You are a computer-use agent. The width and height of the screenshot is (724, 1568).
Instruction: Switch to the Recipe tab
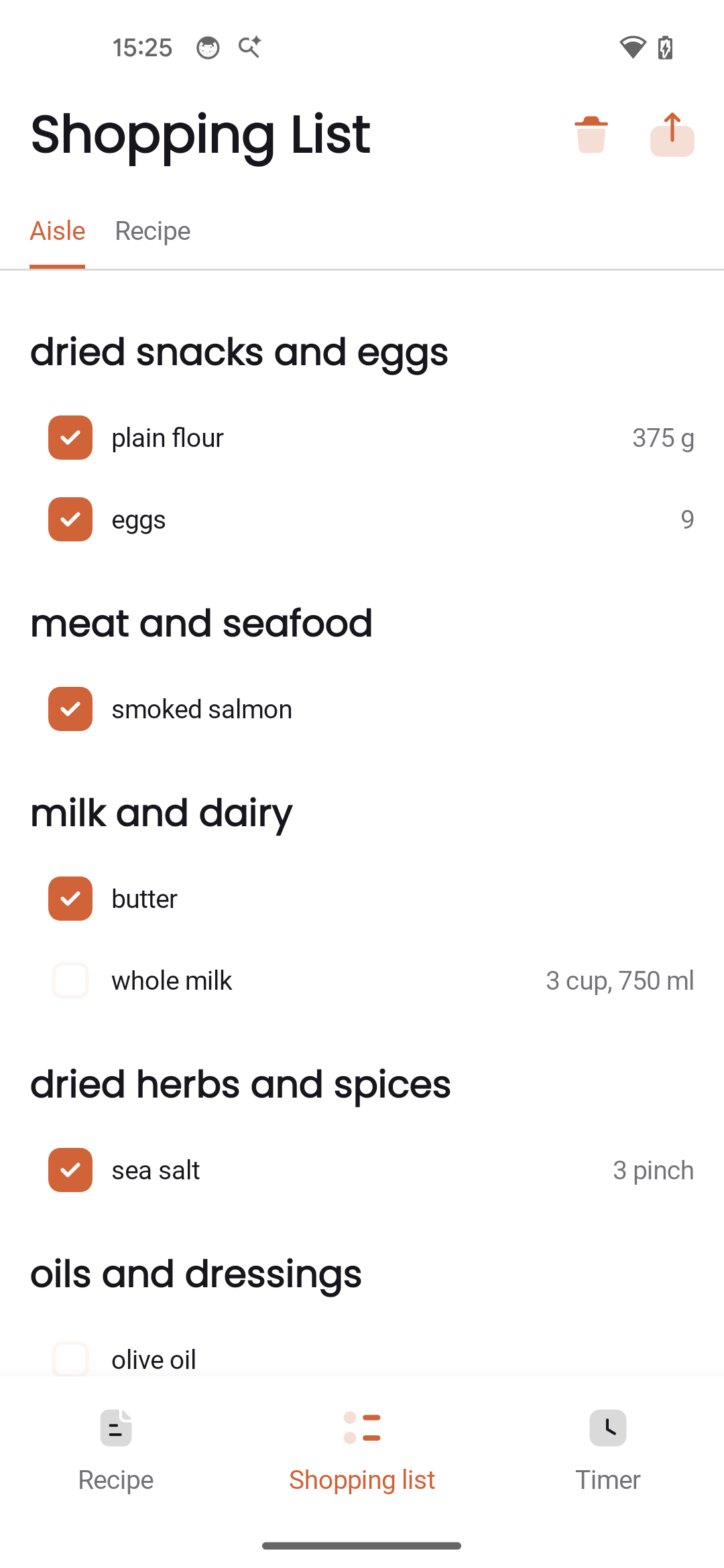coord(152,231)
